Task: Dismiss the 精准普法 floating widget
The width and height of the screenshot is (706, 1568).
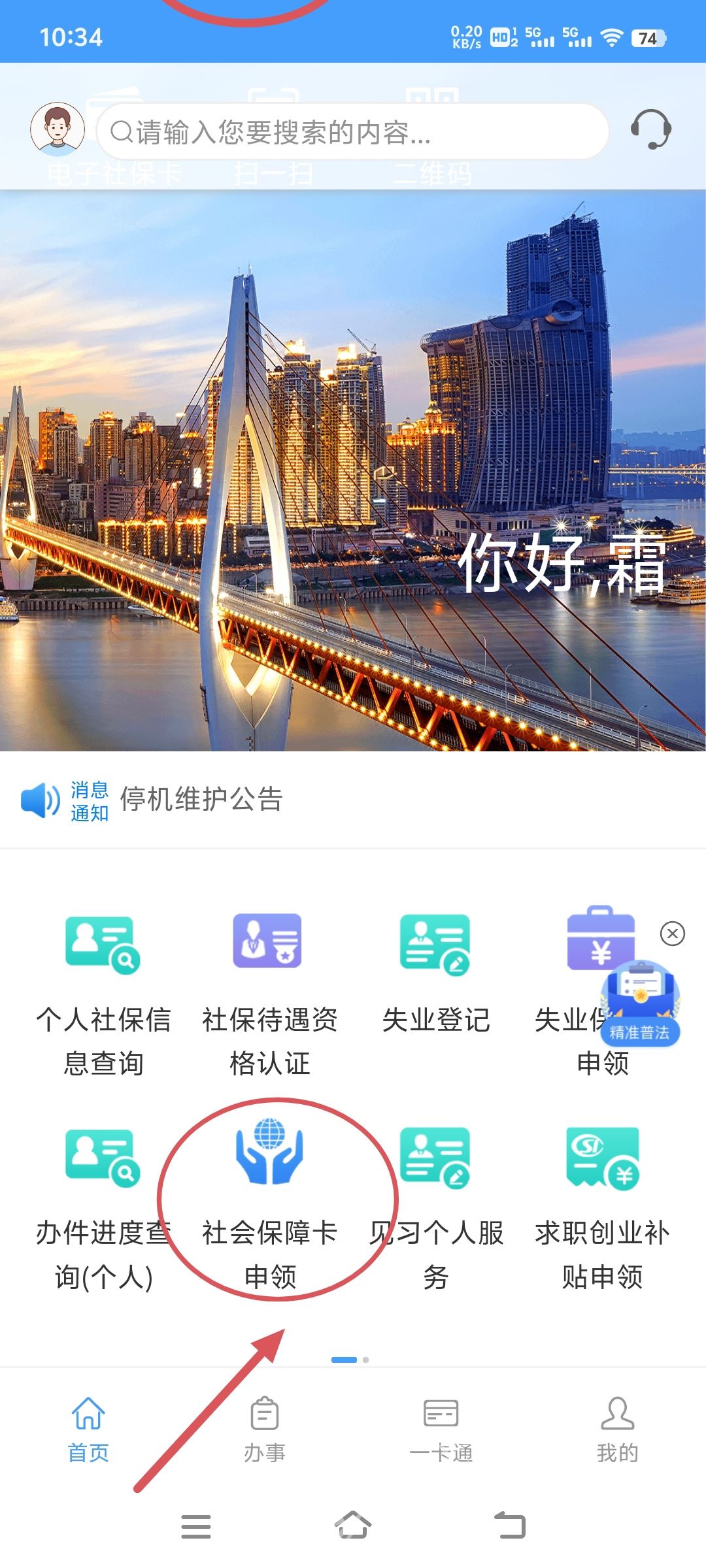Action: [672, 934]
